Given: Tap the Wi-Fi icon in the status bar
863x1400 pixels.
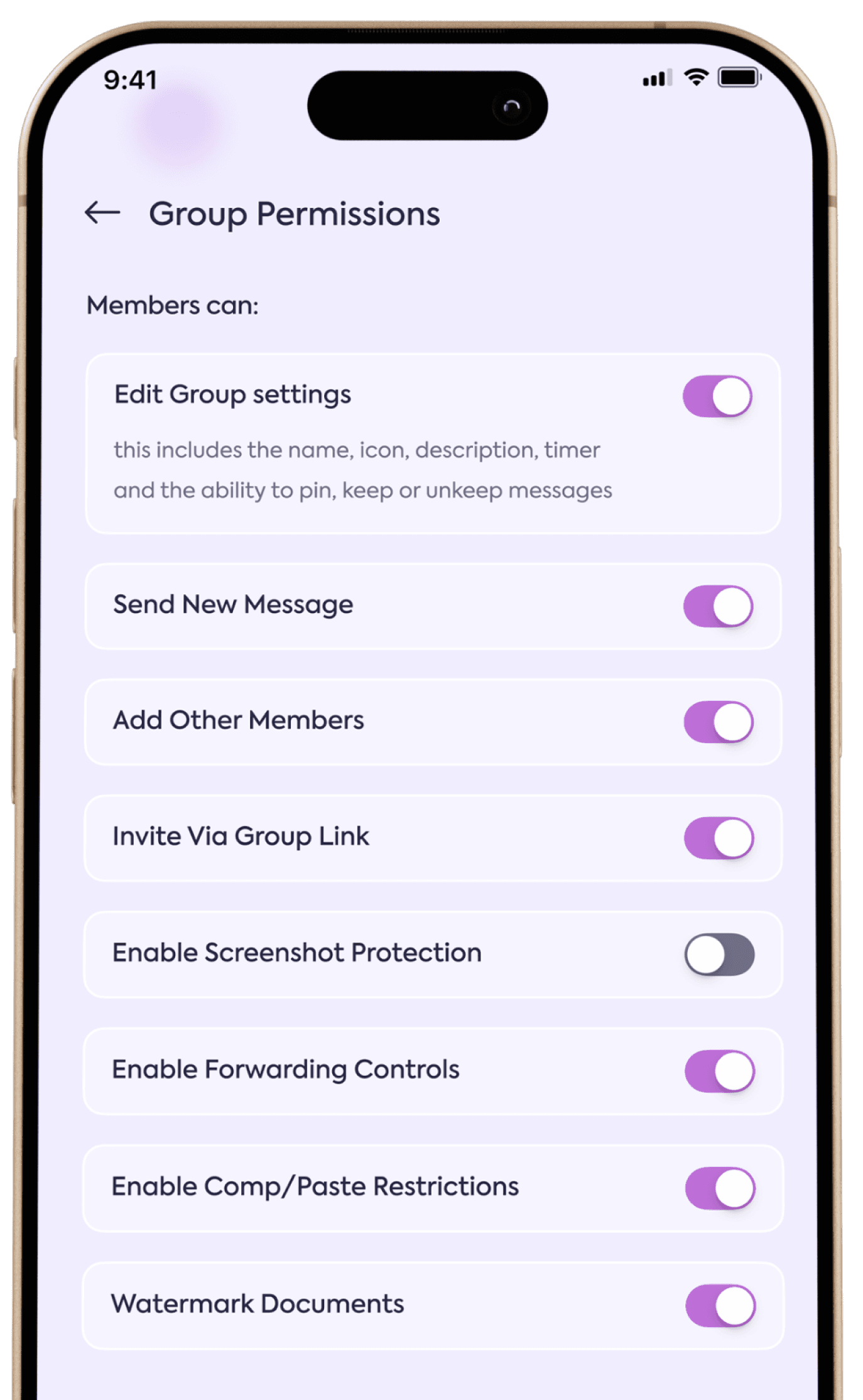Looking at the screenshot, I should tap(695, 79).
